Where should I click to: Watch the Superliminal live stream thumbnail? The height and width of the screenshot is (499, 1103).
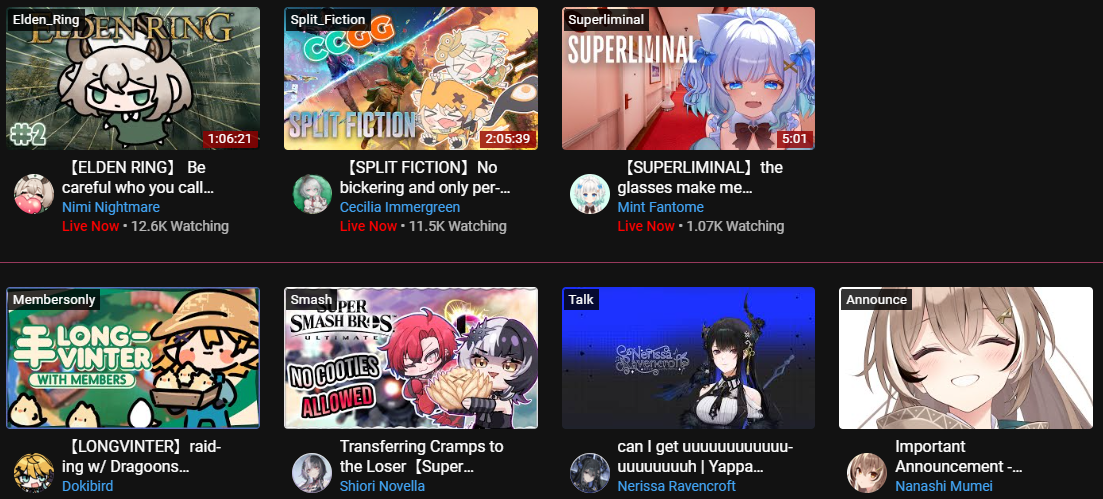[688, 79]
